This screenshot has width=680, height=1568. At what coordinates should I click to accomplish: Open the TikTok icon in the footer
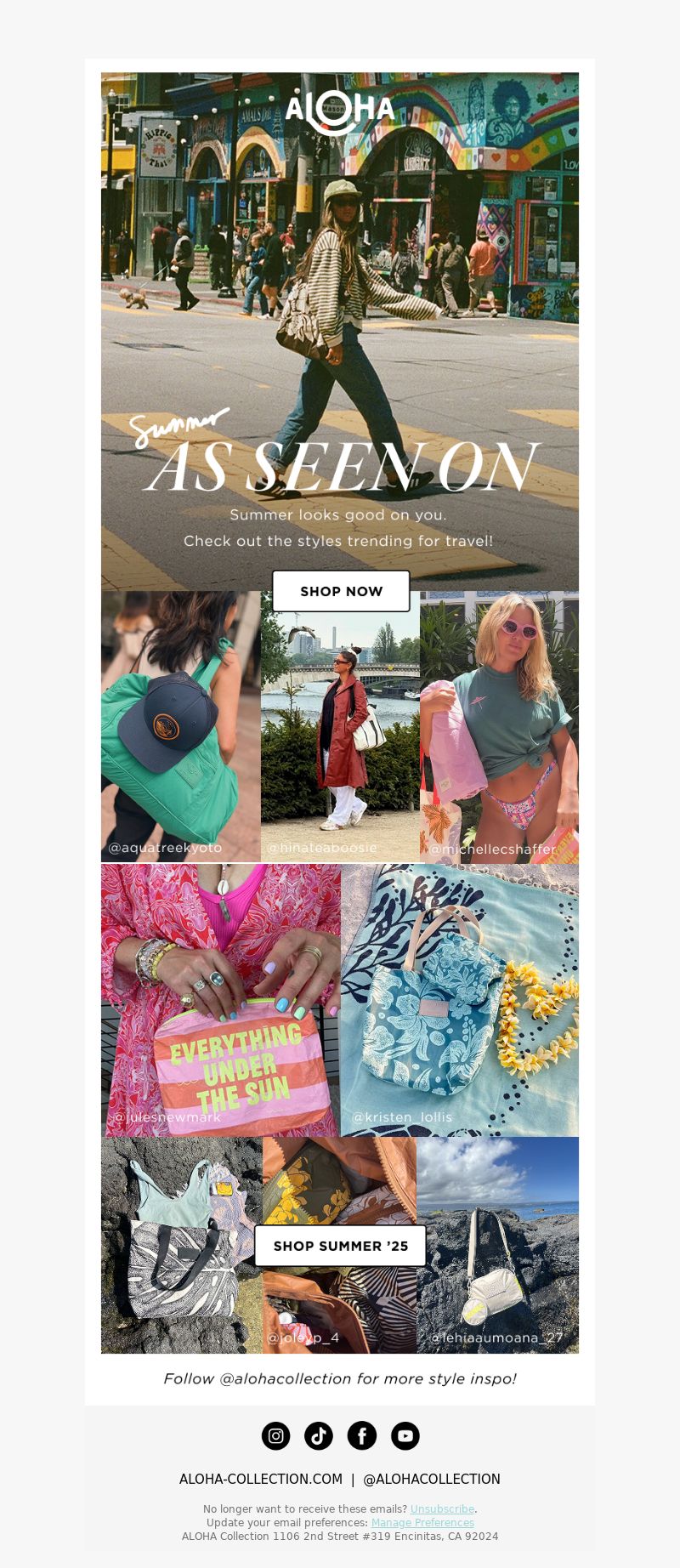coord(319,1436)
